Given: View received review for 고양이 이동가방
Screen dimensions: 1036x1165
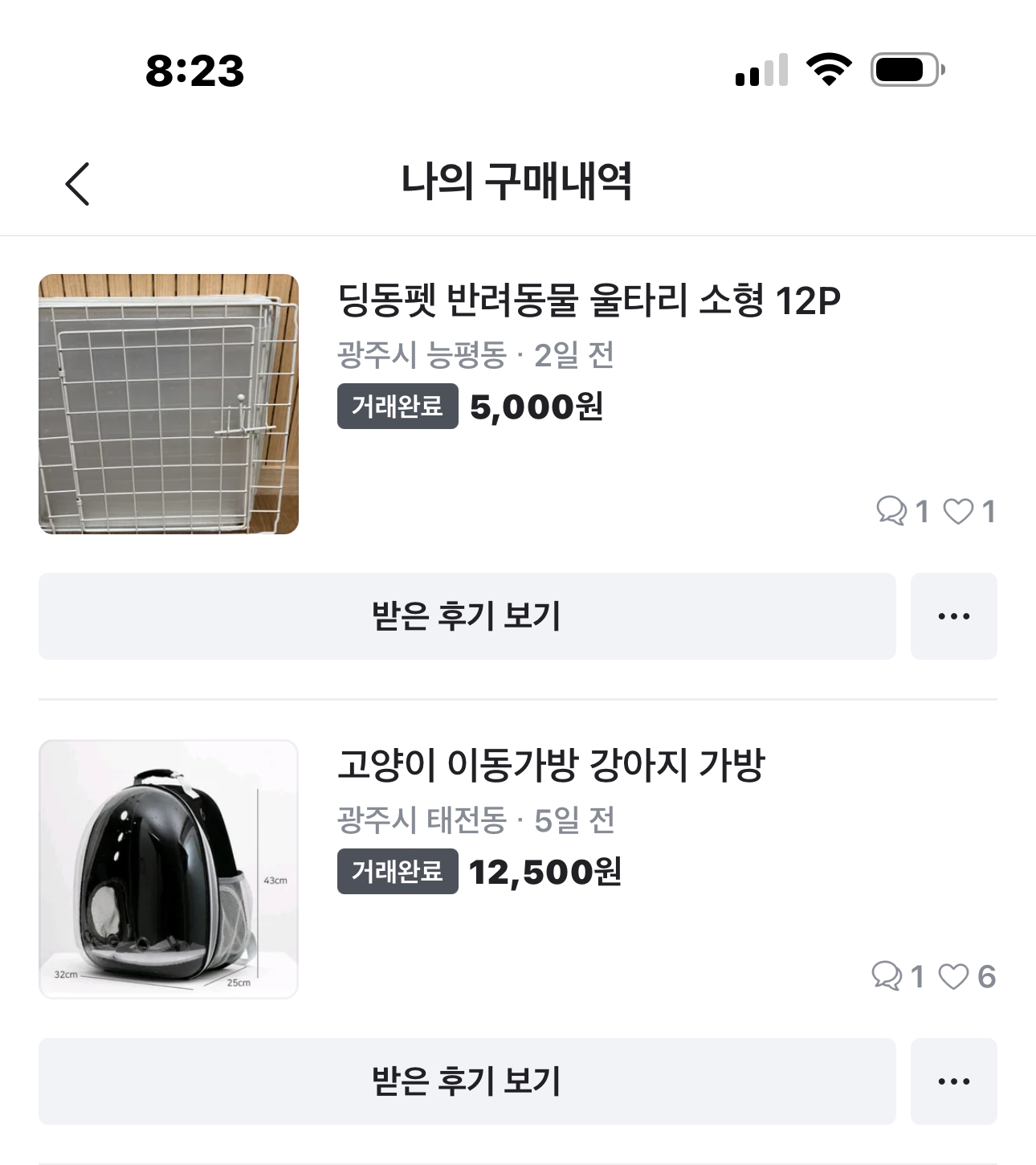Looking at the screenshot, I should (x=467, y=1081).
